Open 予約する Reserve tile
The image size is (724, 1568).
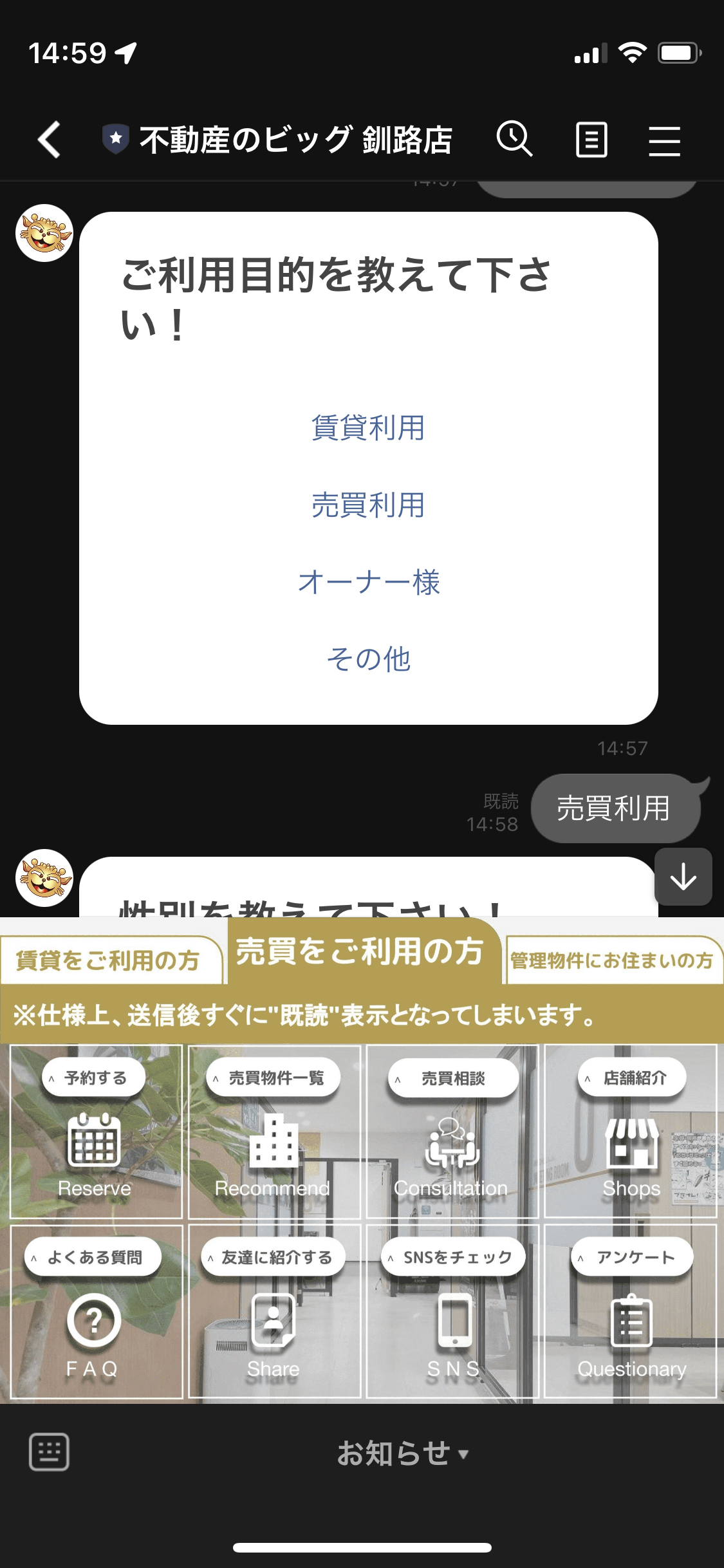95,1131
